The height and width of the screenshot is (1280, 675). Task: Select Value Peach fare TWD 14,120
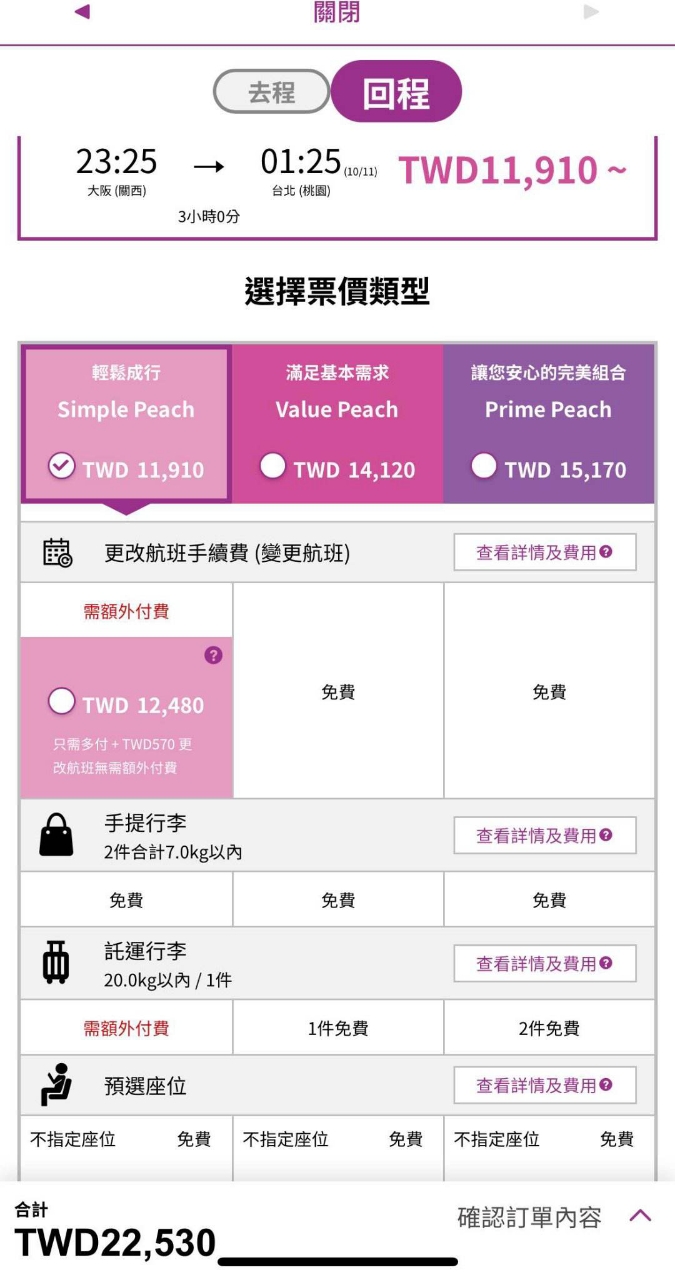tap(337, 424)
